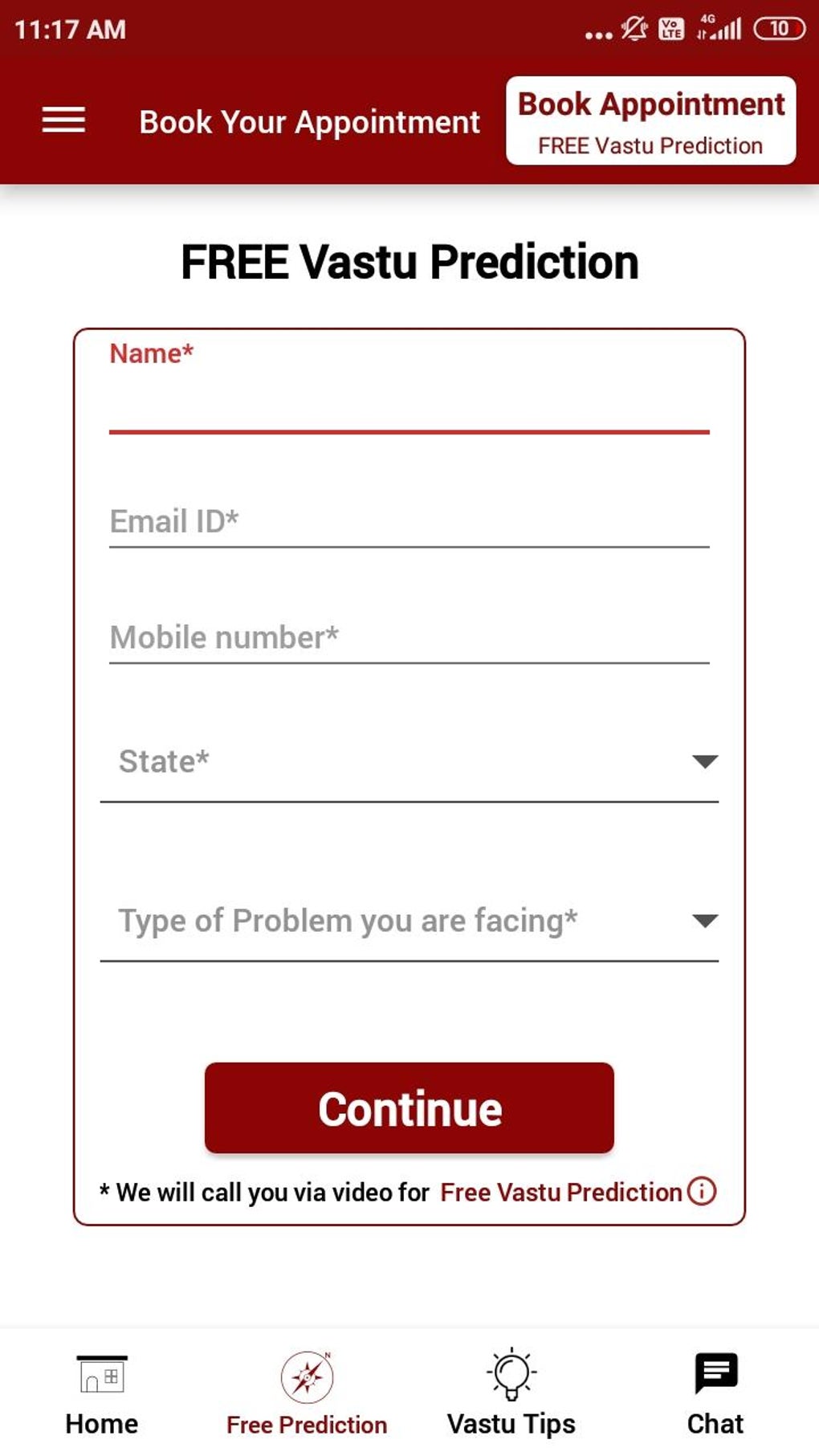Open Type of Problem dropdown
This screenshot has width=819, height=1456.
coord(409,921)
